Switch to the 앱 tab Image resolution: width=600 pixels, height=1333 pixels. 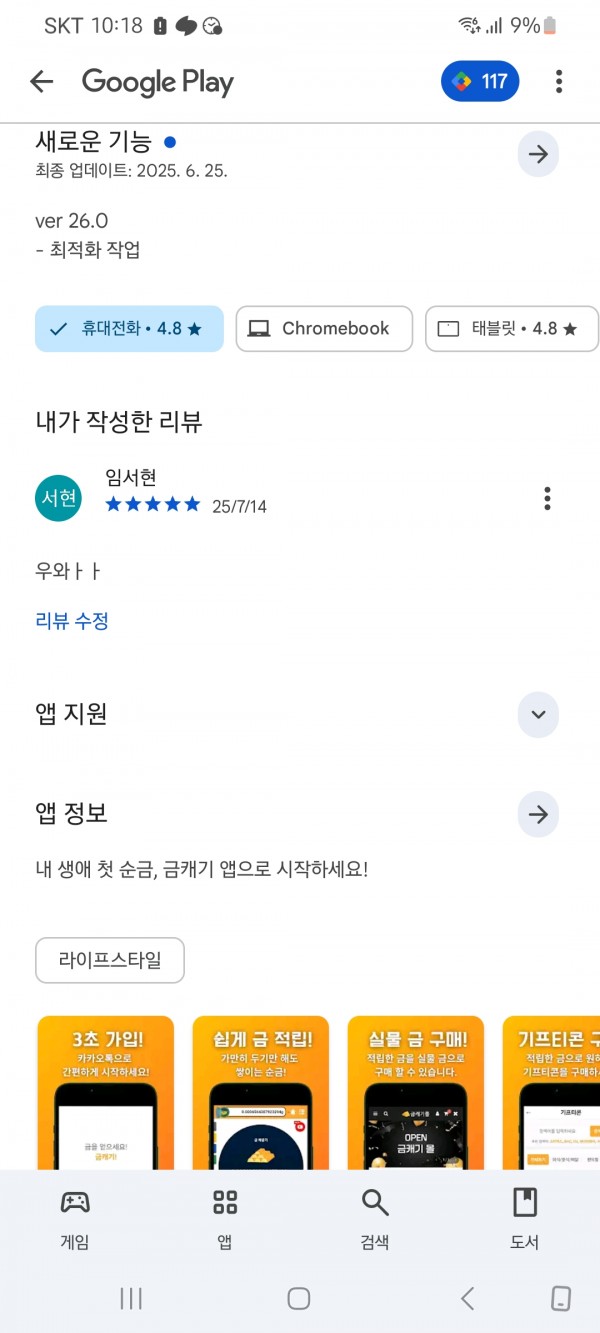point(225,1219)
